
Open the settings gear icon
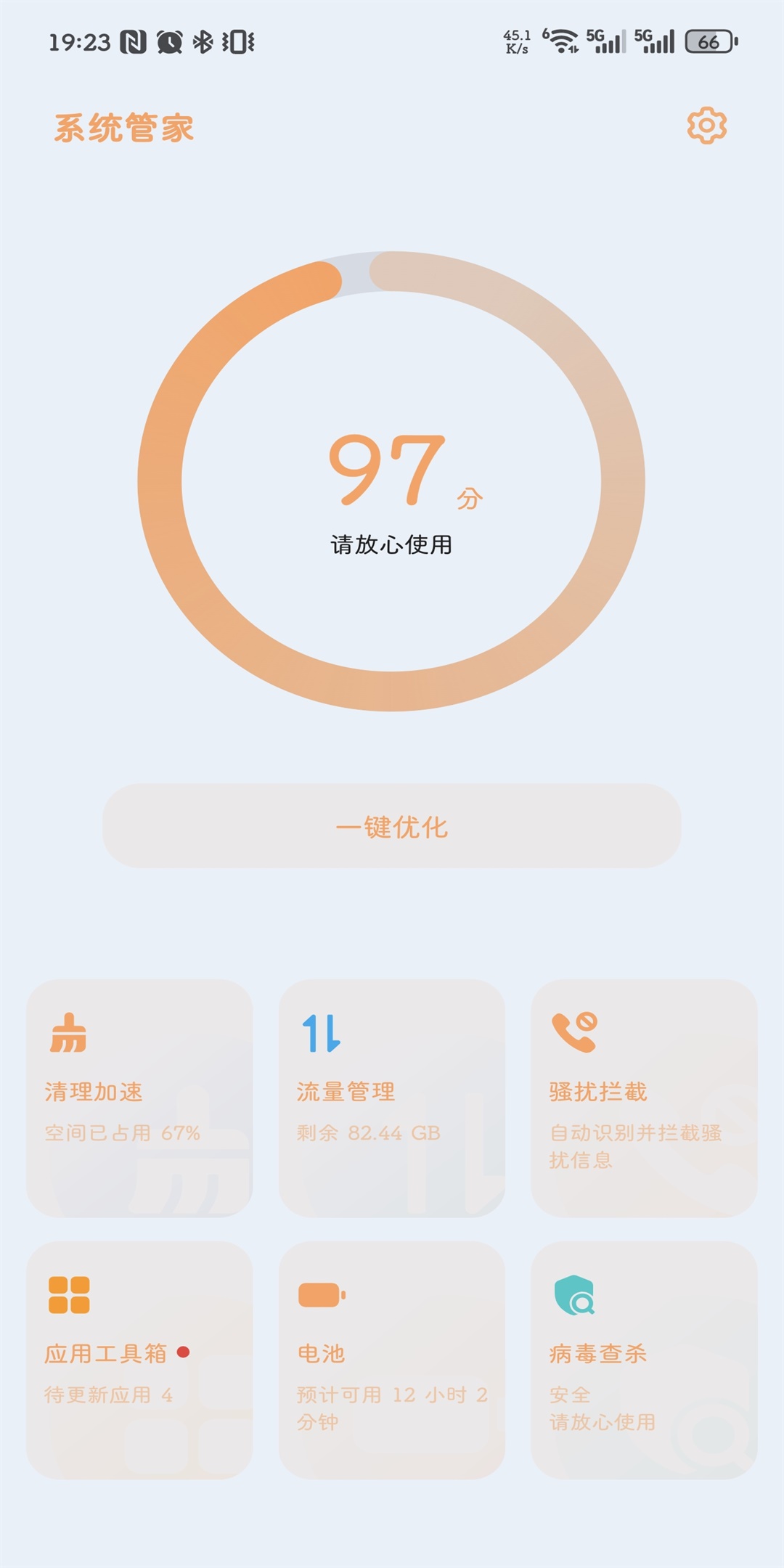coord(706,126)
